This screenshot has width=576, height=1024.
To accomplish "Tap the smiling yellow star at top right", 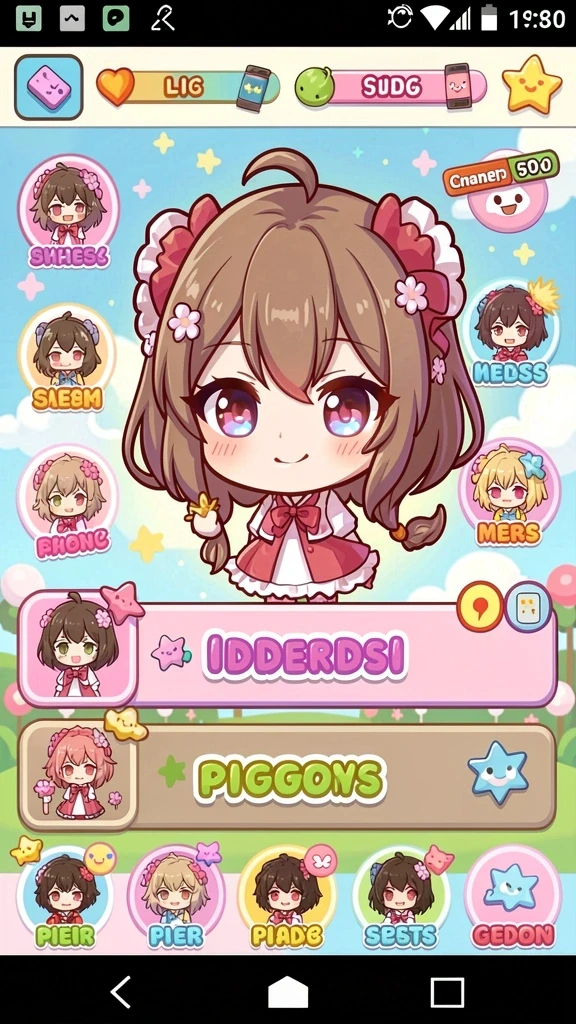I will (x=532, y=86).
